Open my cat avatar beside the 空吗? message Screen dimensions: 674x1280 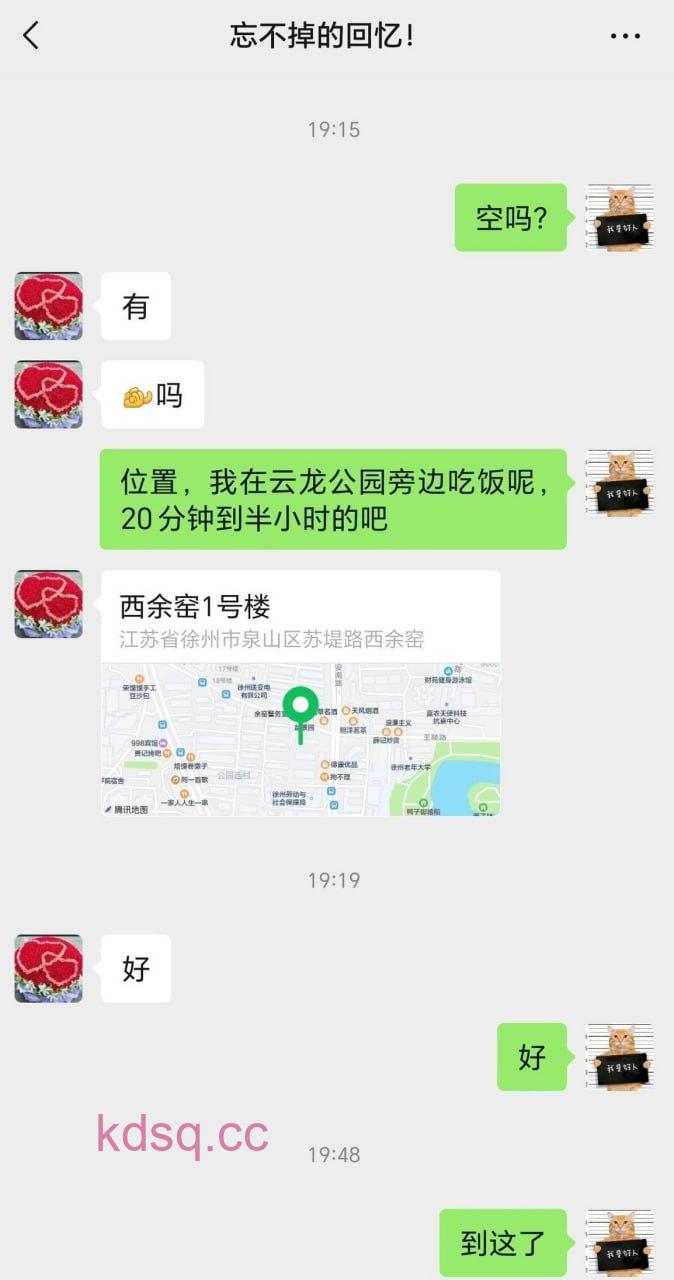(x=618, y=217)
